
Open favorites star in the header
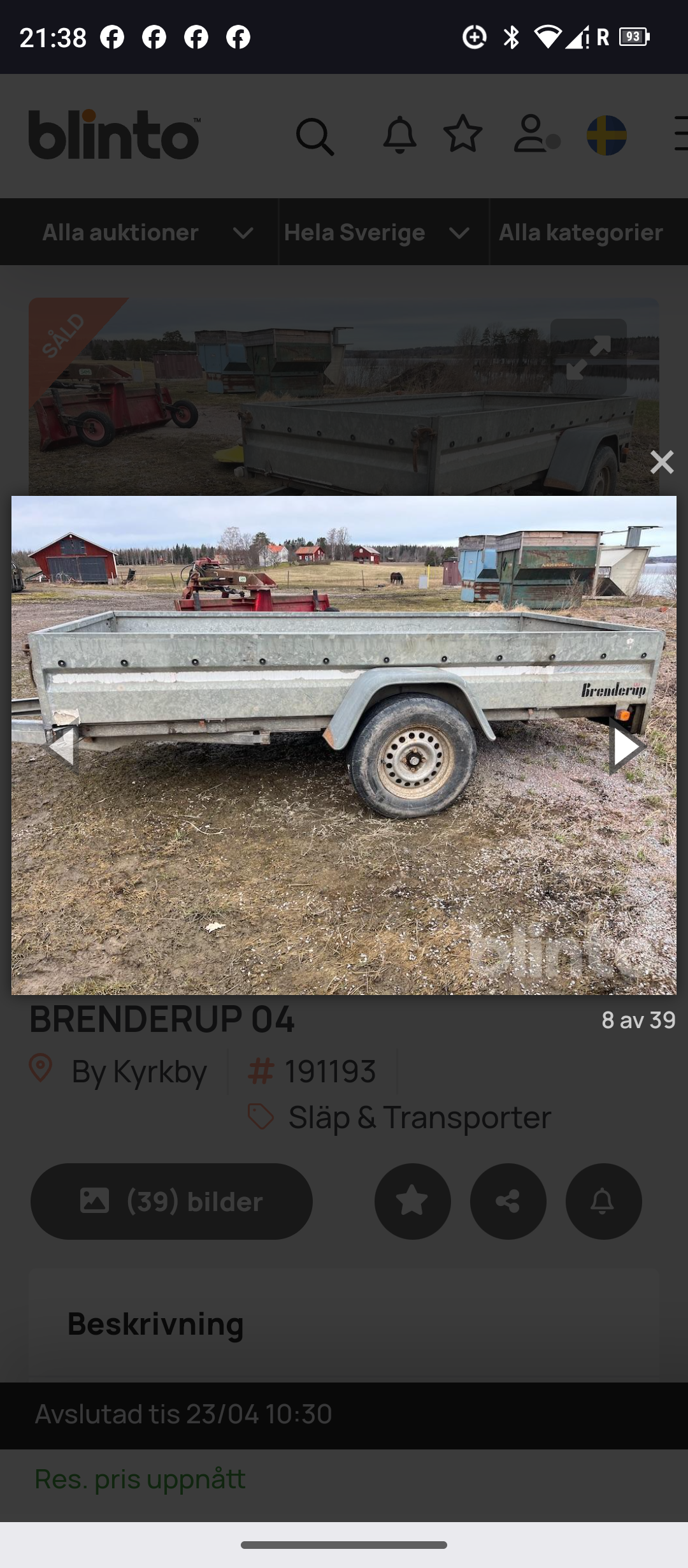point(463,134)
